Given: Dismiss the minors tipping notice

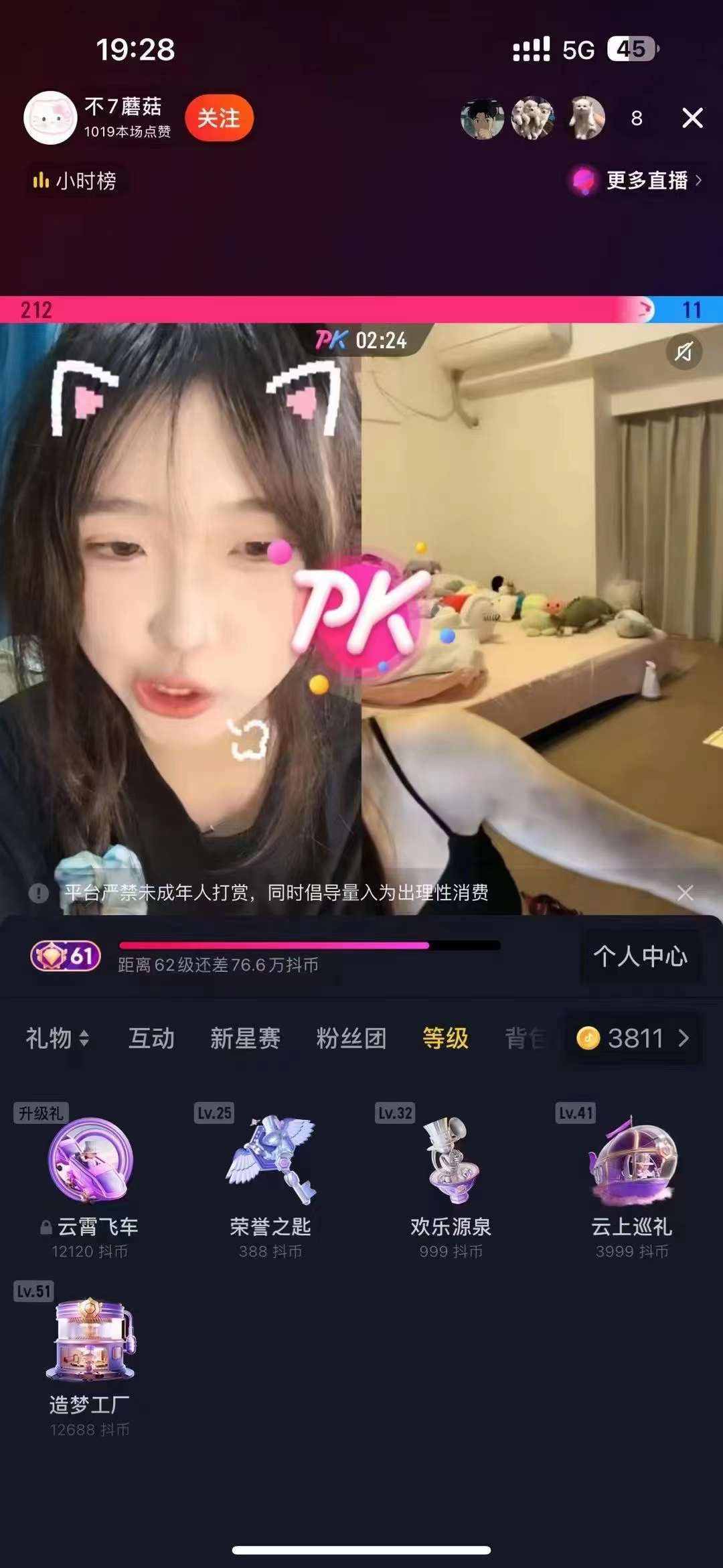Looking at the screenshot, I should point(685,892).
